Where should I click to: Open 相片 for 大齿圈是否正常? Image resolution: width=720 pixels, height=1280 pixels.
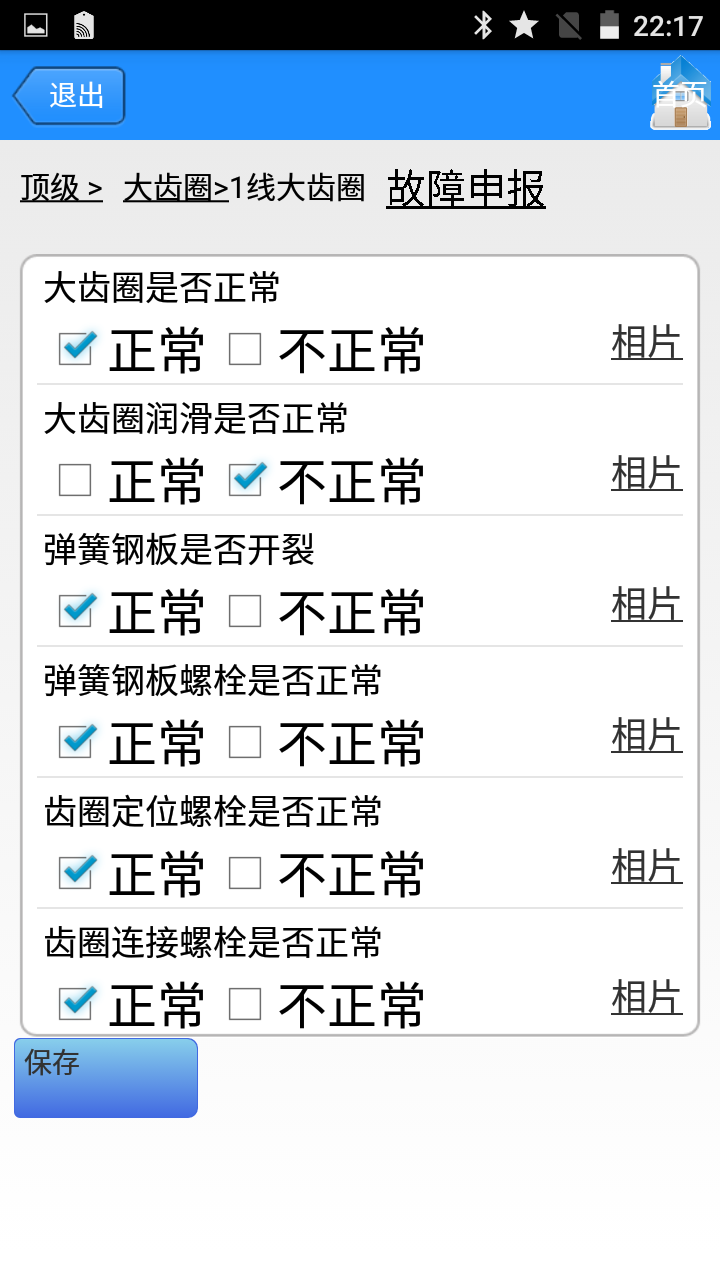click(x=646, y=343)
